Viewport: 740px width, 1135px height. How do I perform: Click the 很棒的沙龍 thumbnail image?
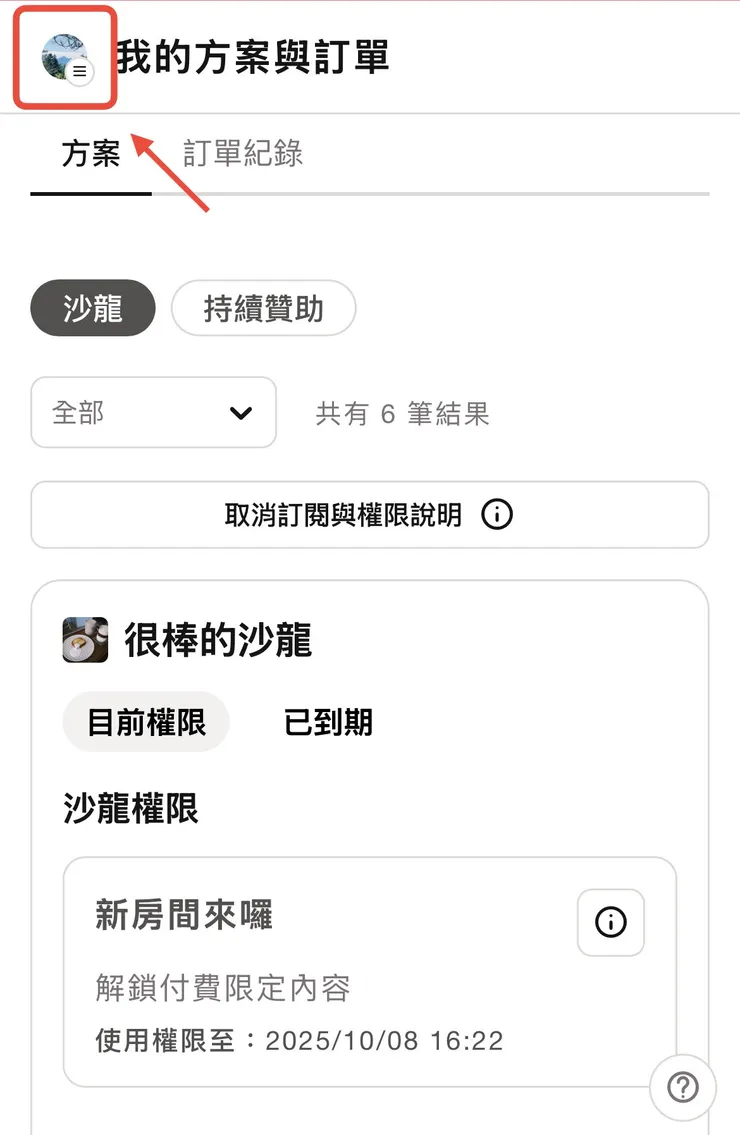84,640
